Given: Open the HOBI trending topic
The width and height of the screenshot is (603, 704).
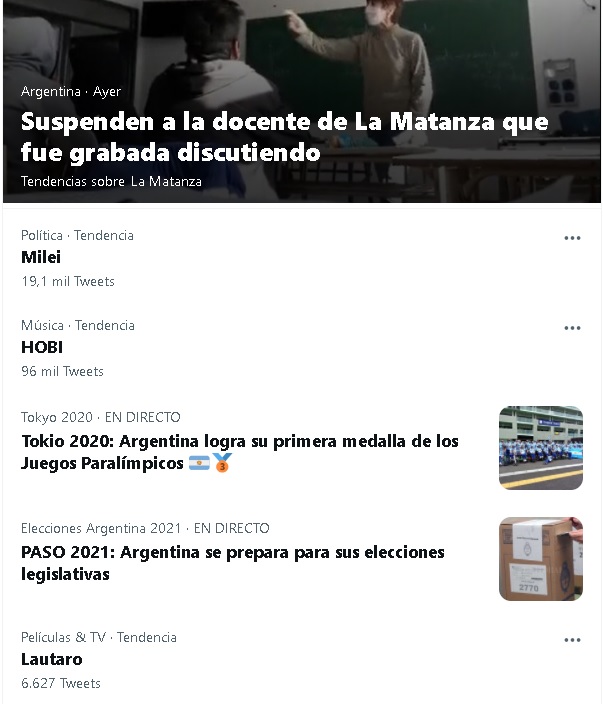Looking at the screenshot, I should click(x=42, y=347).
